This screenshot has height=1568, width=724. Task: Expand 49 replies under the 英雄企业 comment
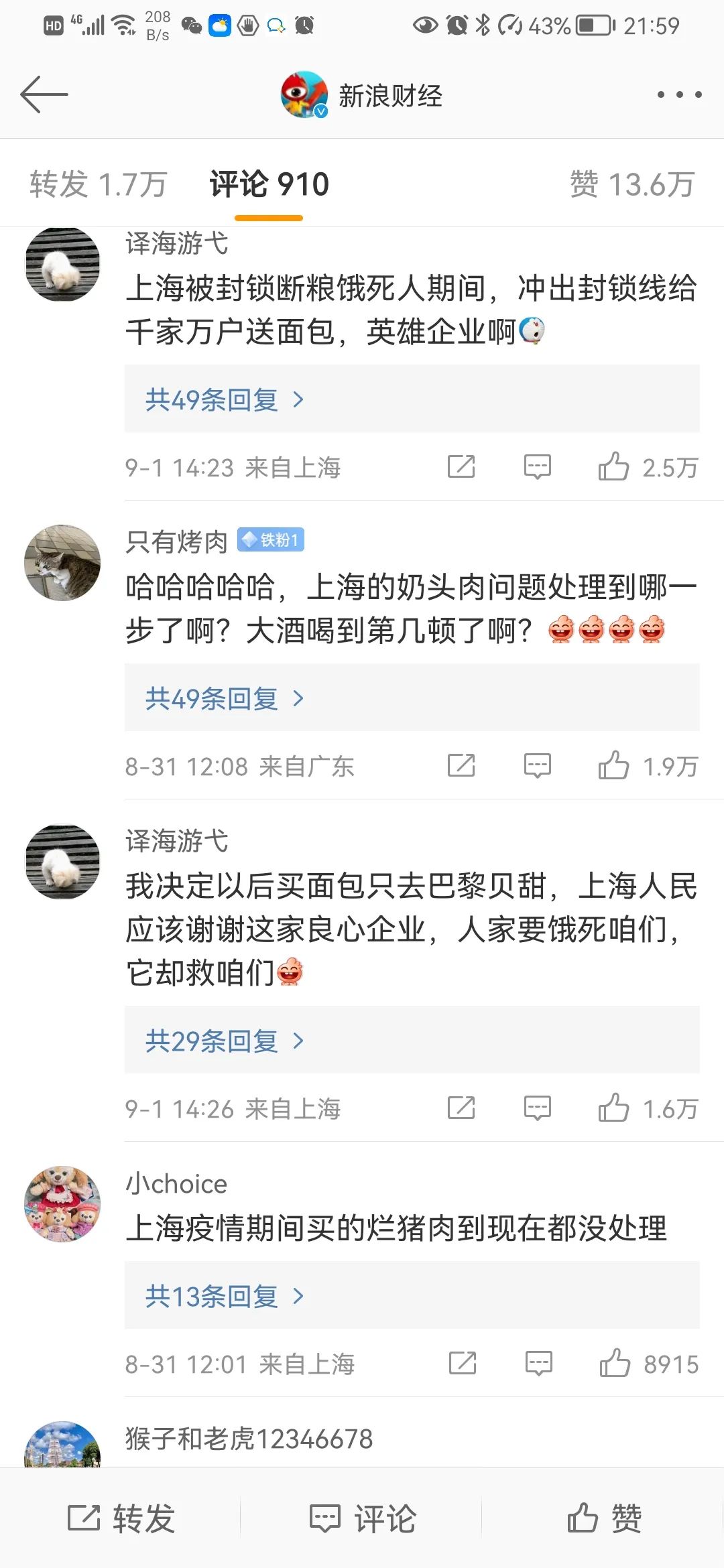click(225, 400)
